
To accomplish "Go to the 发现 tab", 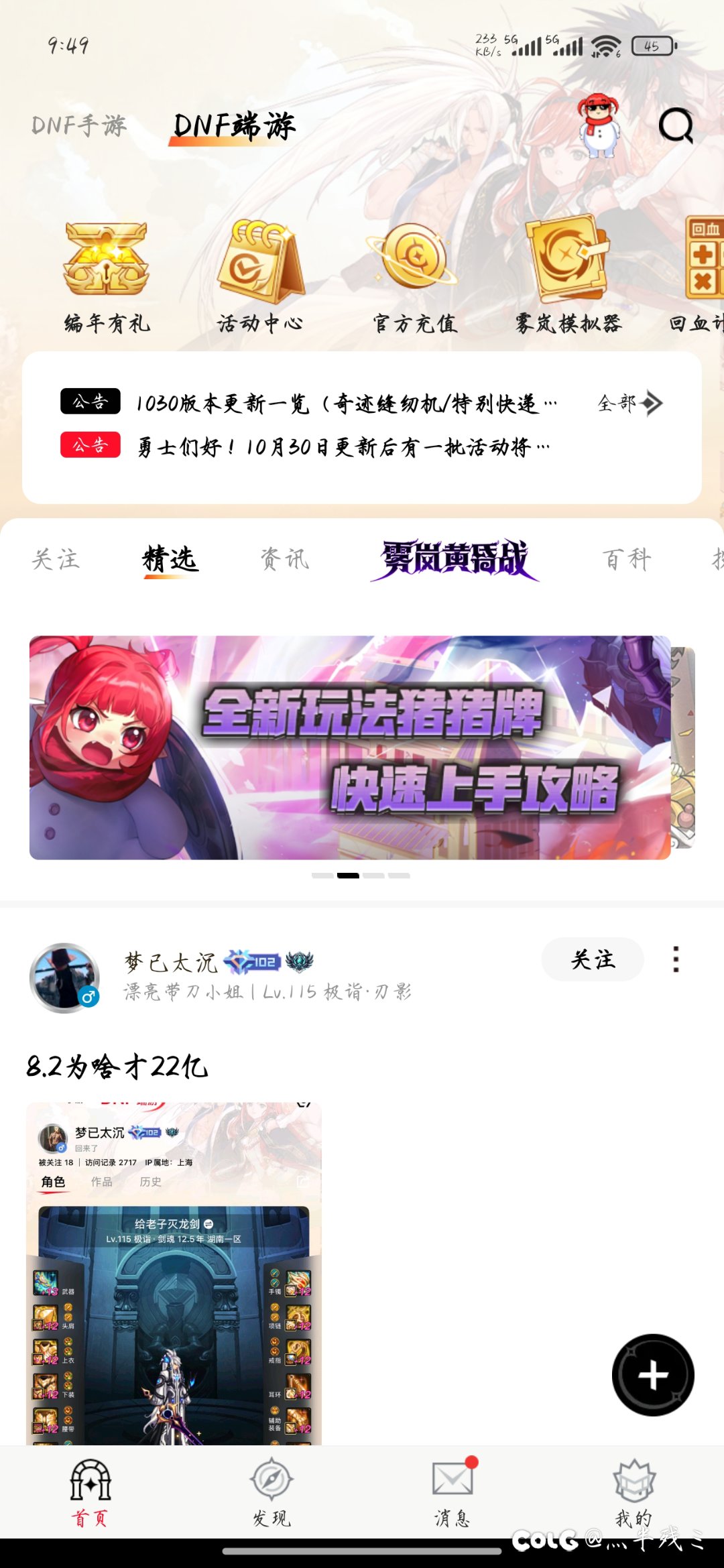I will click(x=271, y=1491).
